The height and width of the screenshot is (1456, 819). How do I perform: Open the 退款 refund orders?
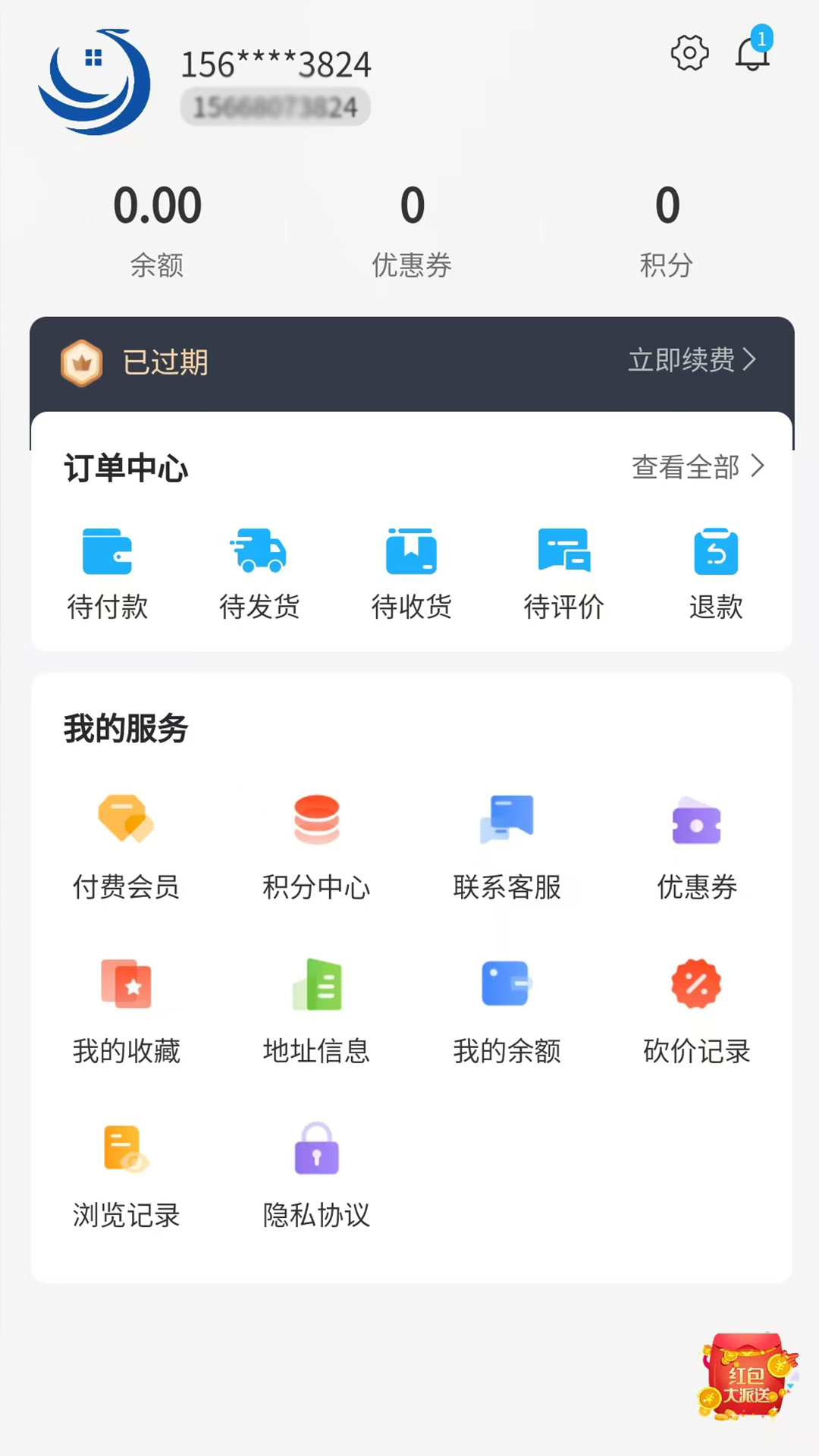tap(715, 573)
